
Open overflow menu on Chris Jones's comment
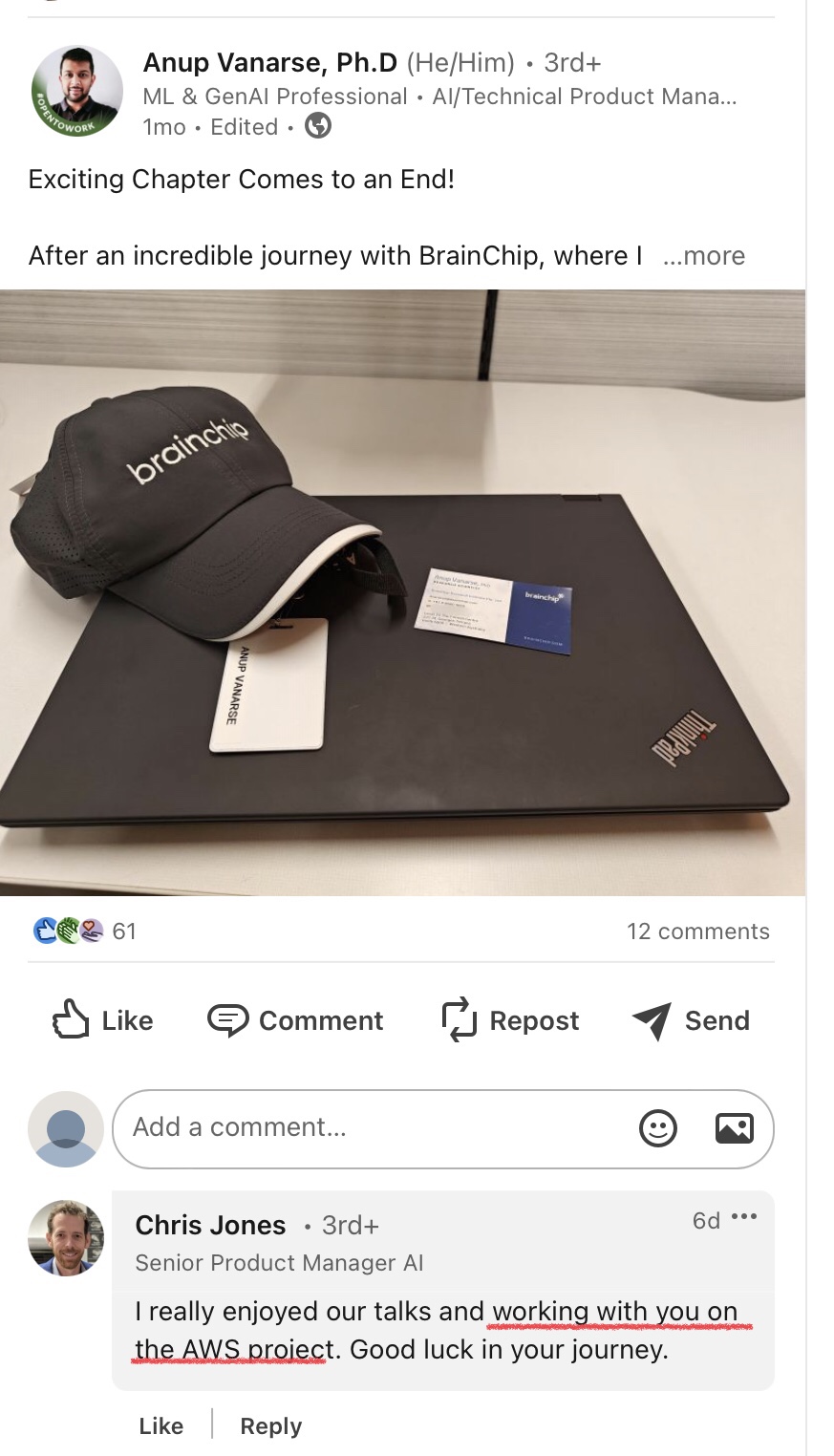click(x=744, y=1217)
